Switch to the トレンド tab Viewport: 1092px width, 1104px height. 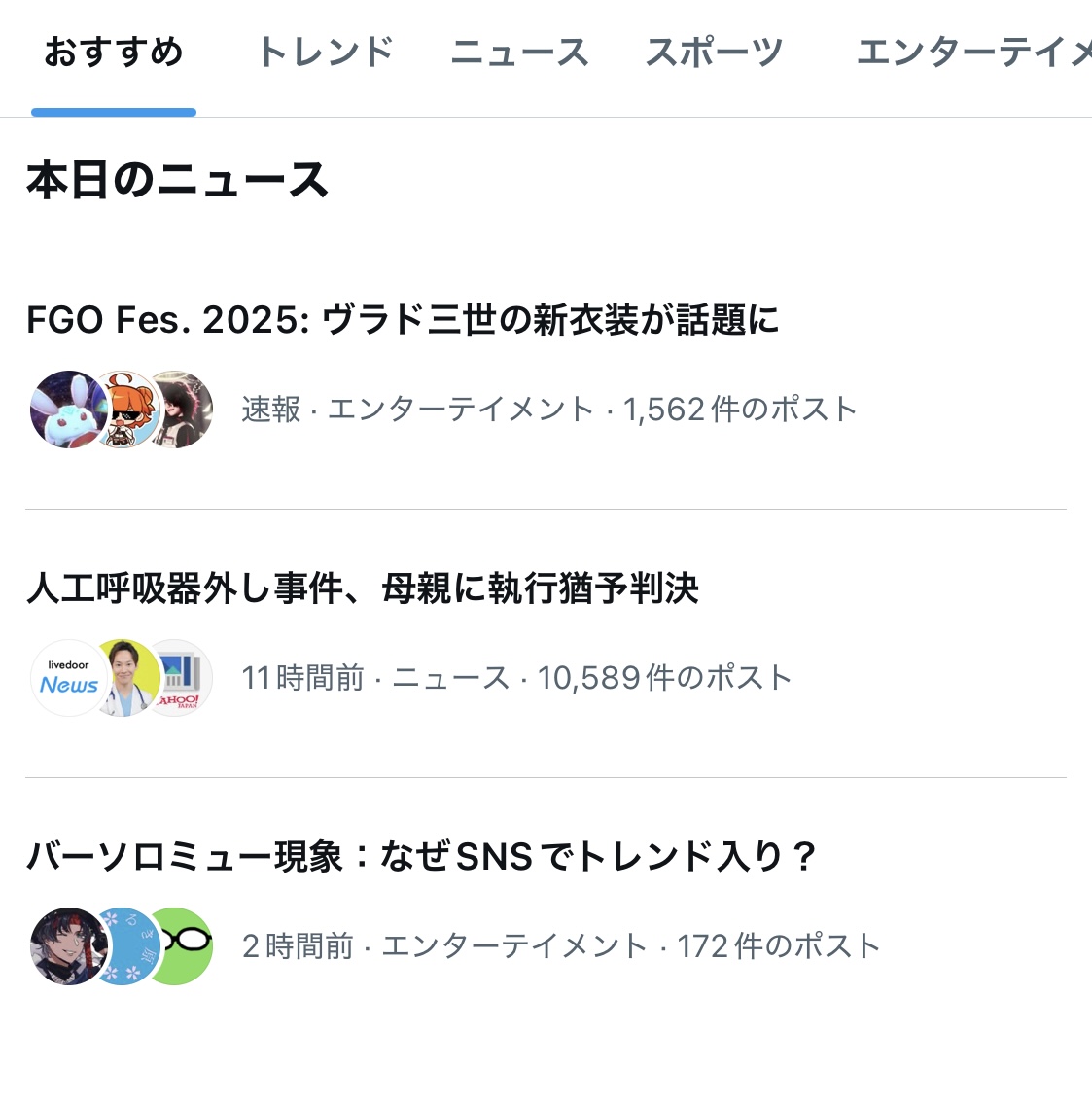326,53
